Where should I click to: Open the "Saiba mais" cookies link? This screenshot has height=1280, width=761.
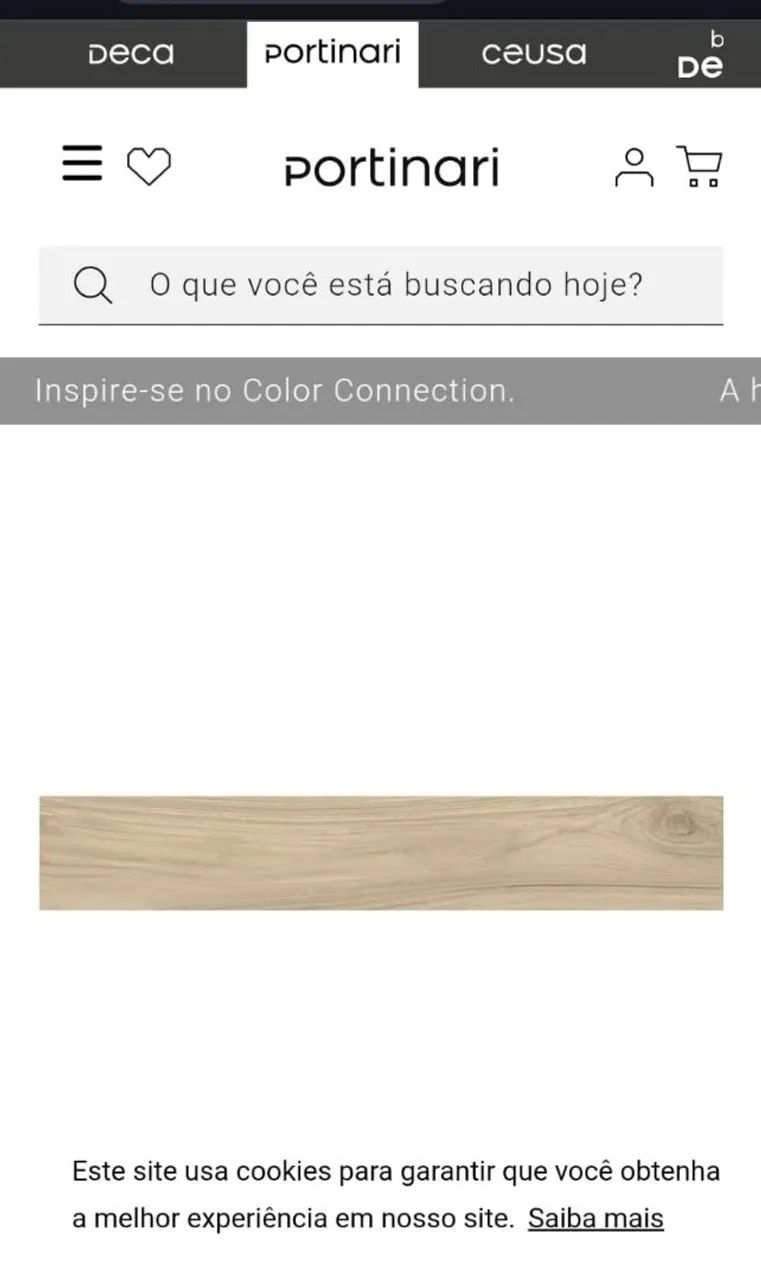click(595, 1218)
